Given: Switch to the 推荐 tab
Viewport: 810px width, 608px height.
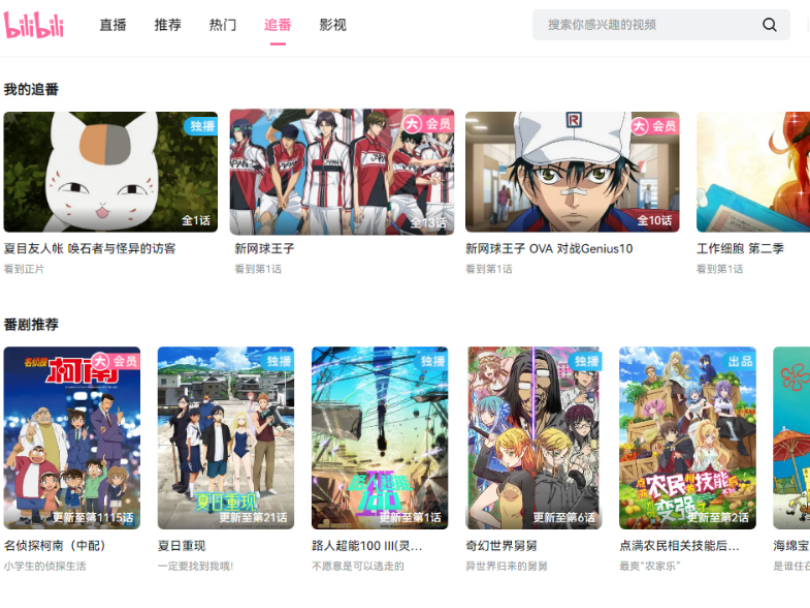Looking at the screenshot, I should click(168, 25).
